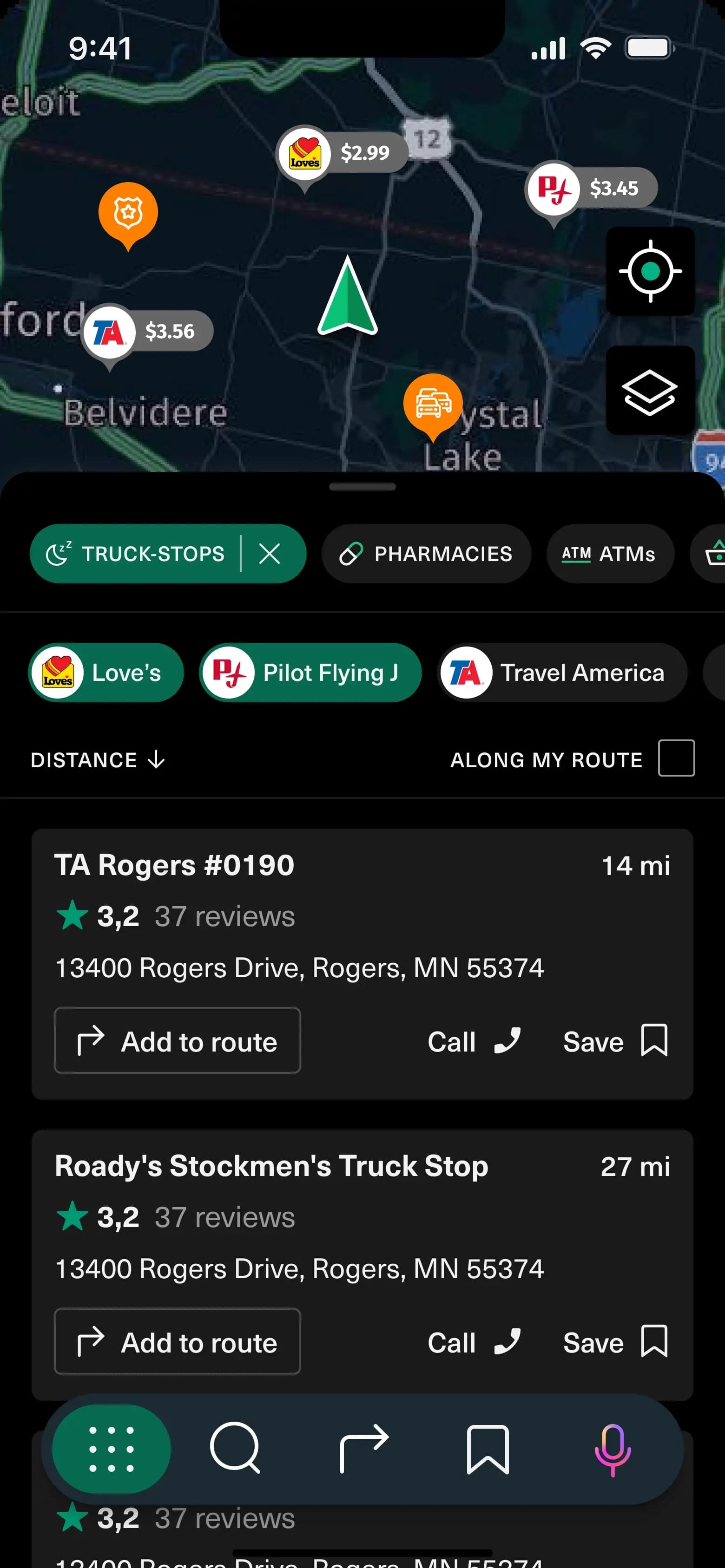The image size is (725, 1568).
Task: Check the Along My Route box
Action: (676, 758)
